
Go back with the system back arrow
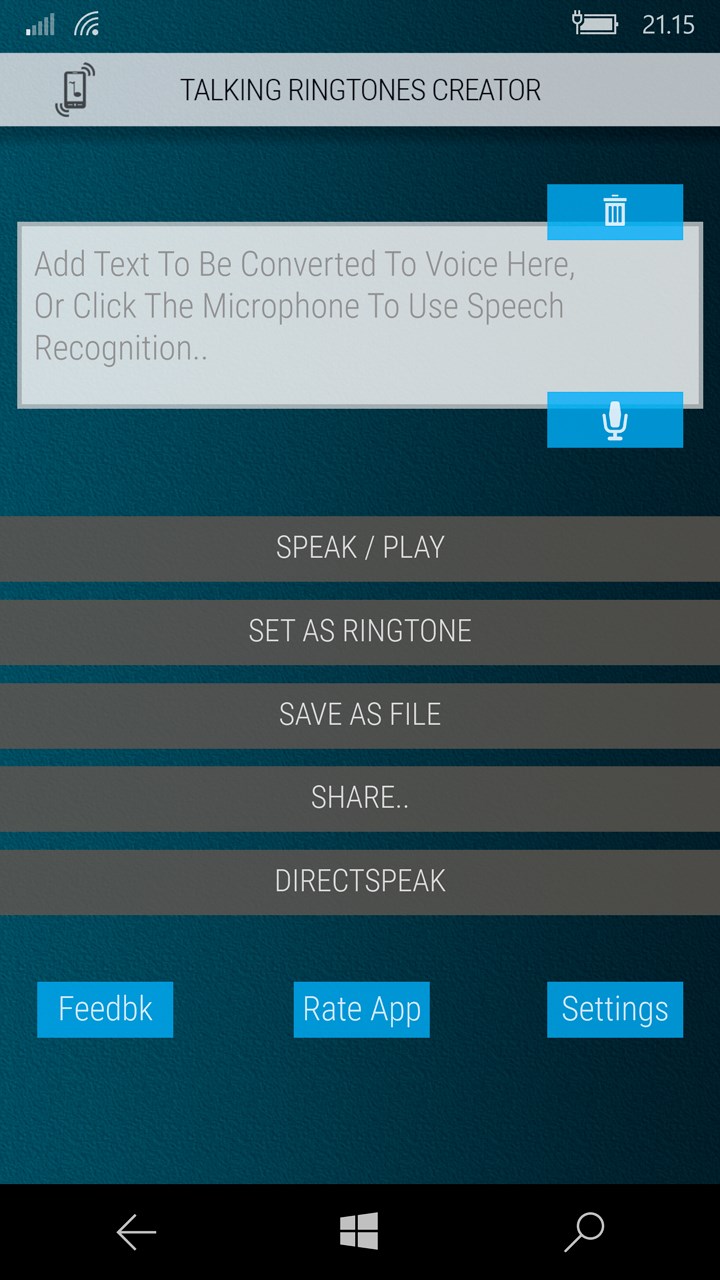click(136, 1232)
